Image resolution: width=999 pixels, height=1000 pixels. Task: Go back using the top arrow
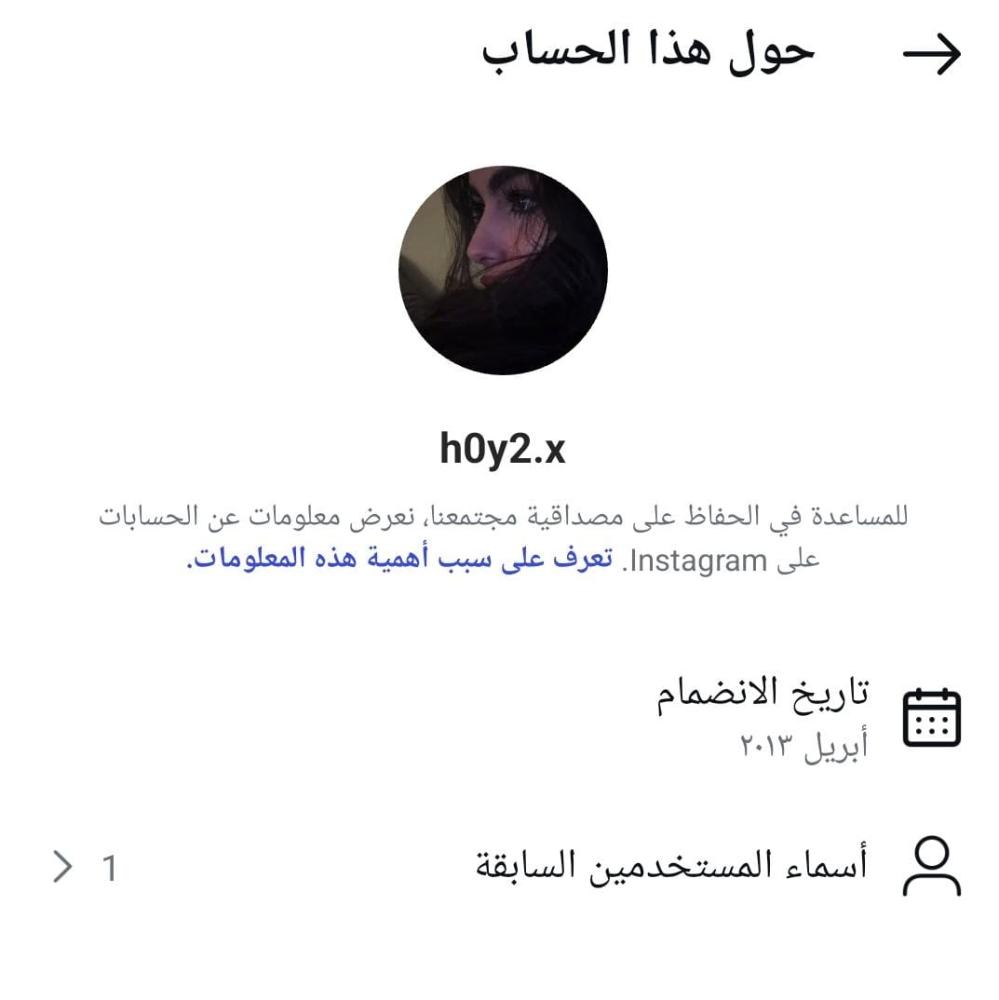(x=931, y=56)
